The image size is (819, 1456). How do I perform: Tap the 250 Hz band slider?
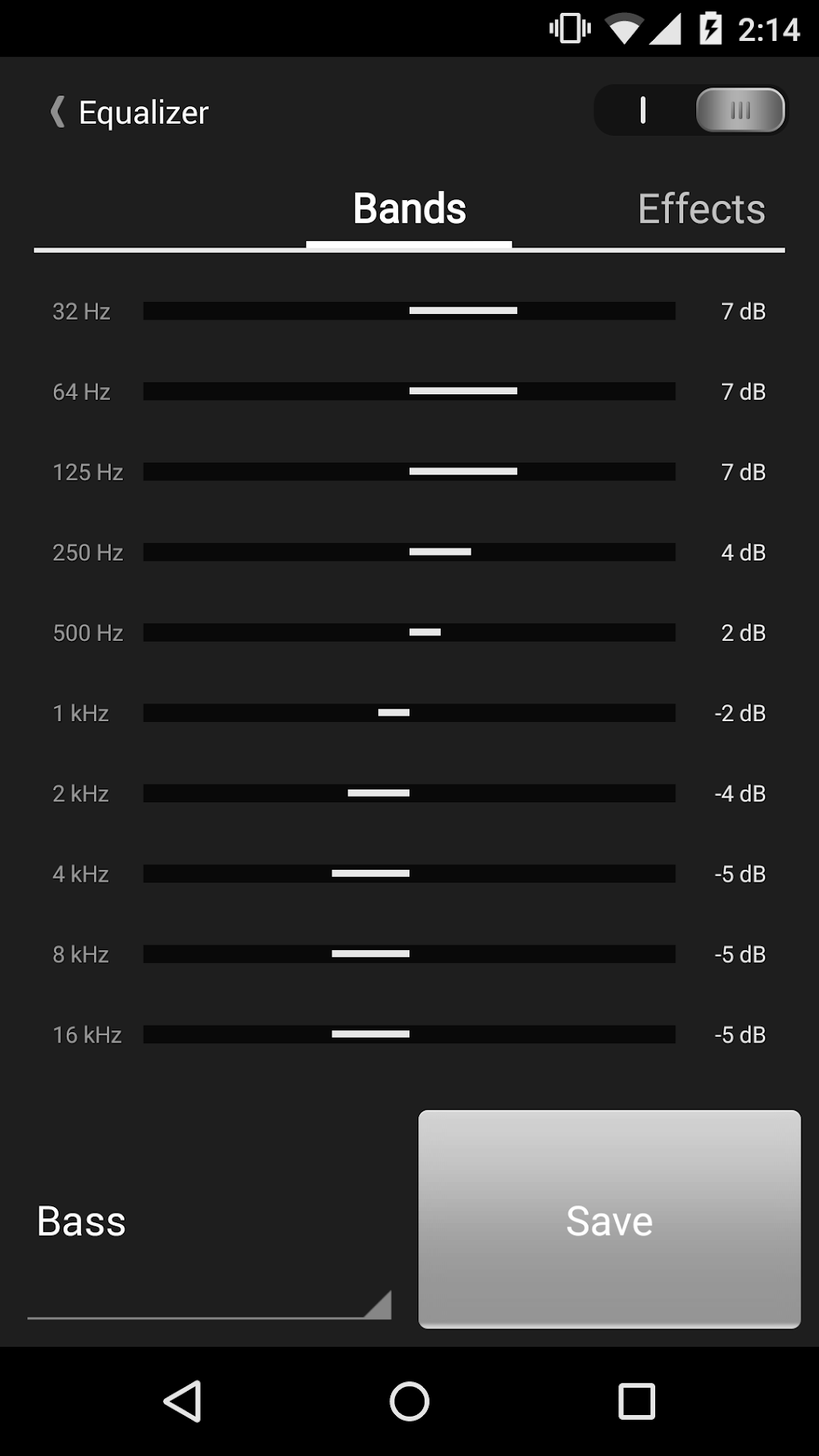click(409, 552)
